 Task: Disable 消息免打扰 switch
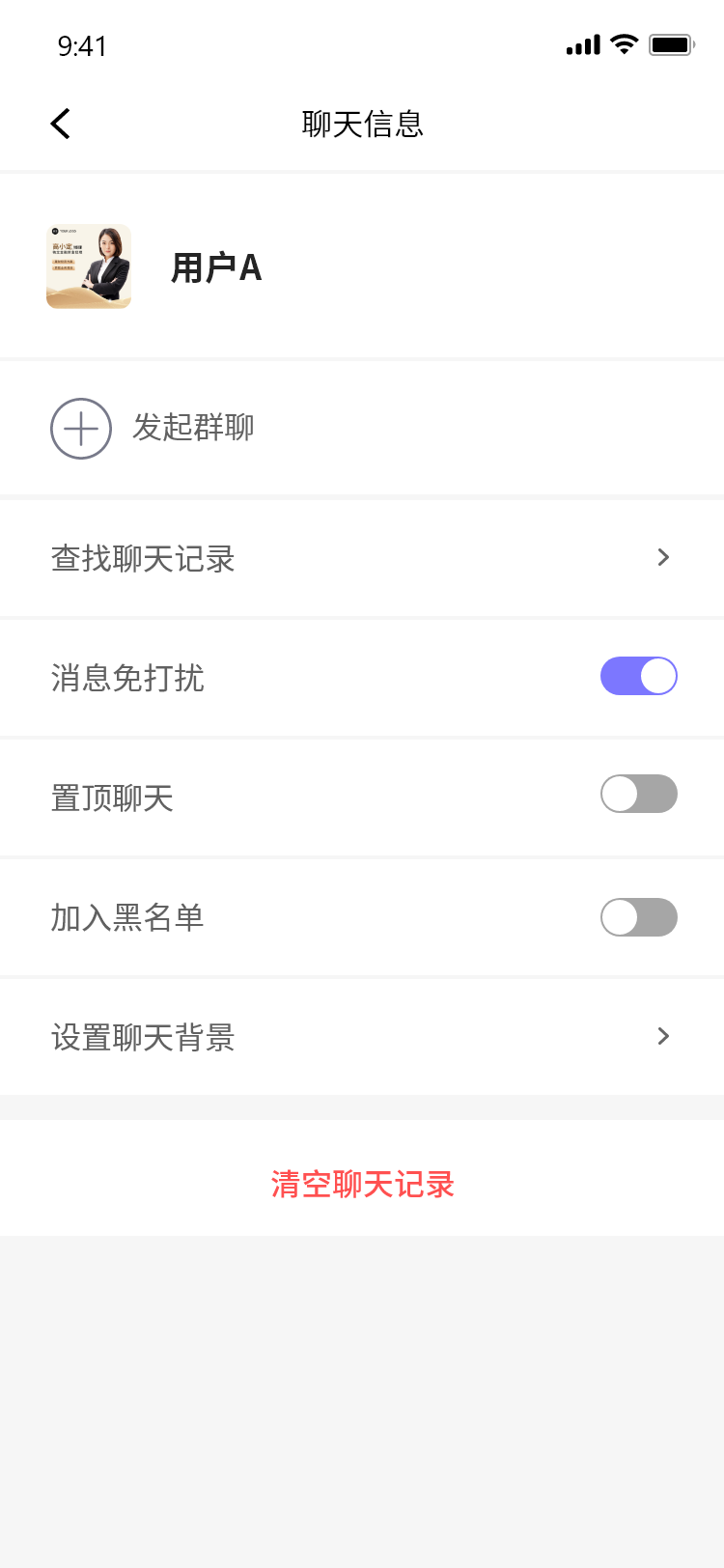[x=638, y=676]
